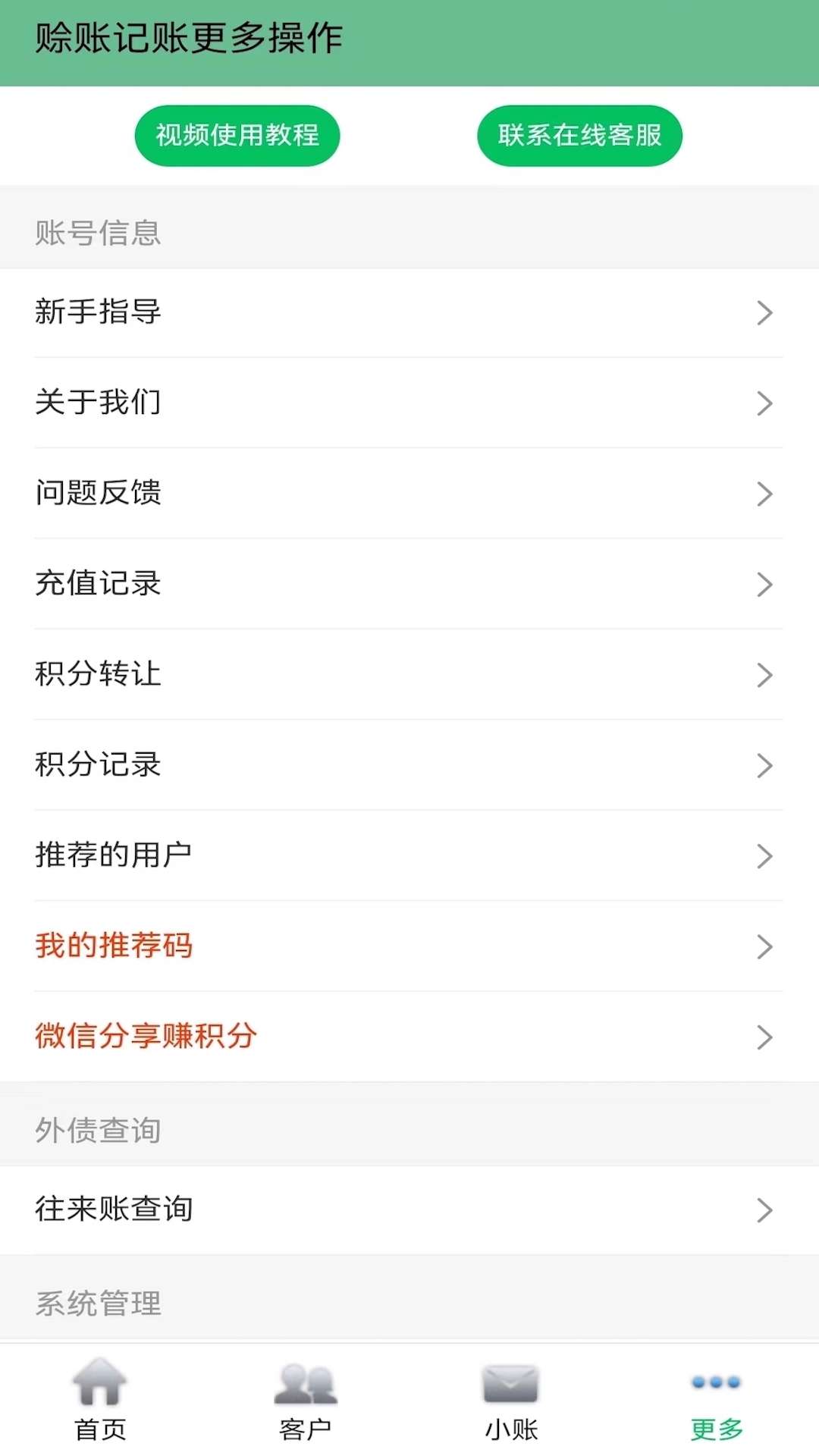Show 我的推荐码

409,946
